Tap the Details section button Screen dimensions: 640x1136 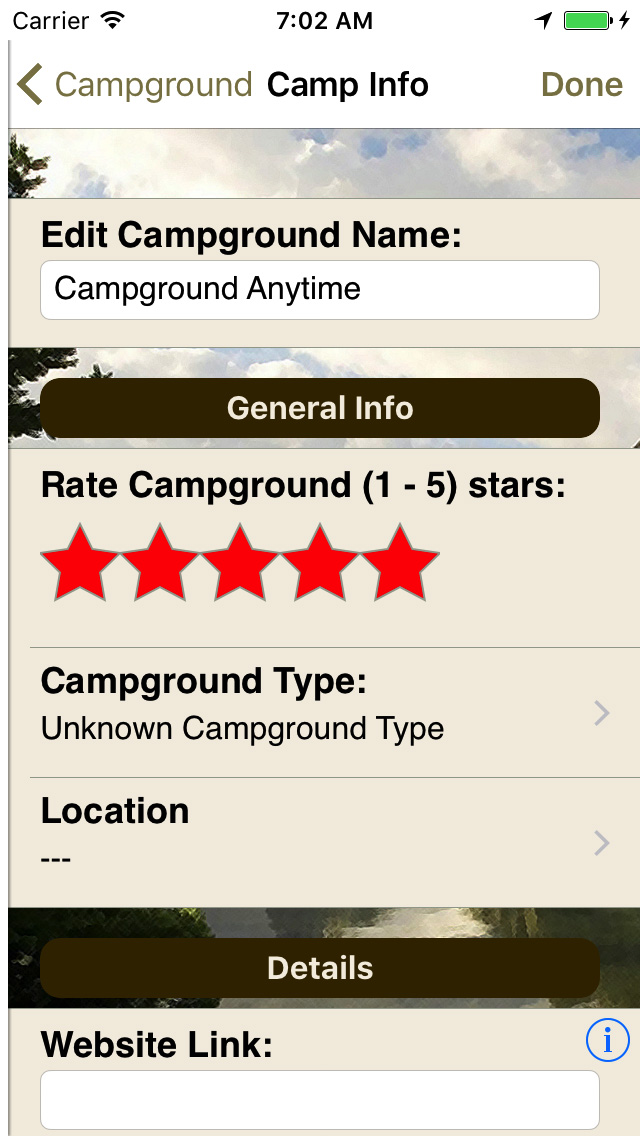(x=320, y=968)
